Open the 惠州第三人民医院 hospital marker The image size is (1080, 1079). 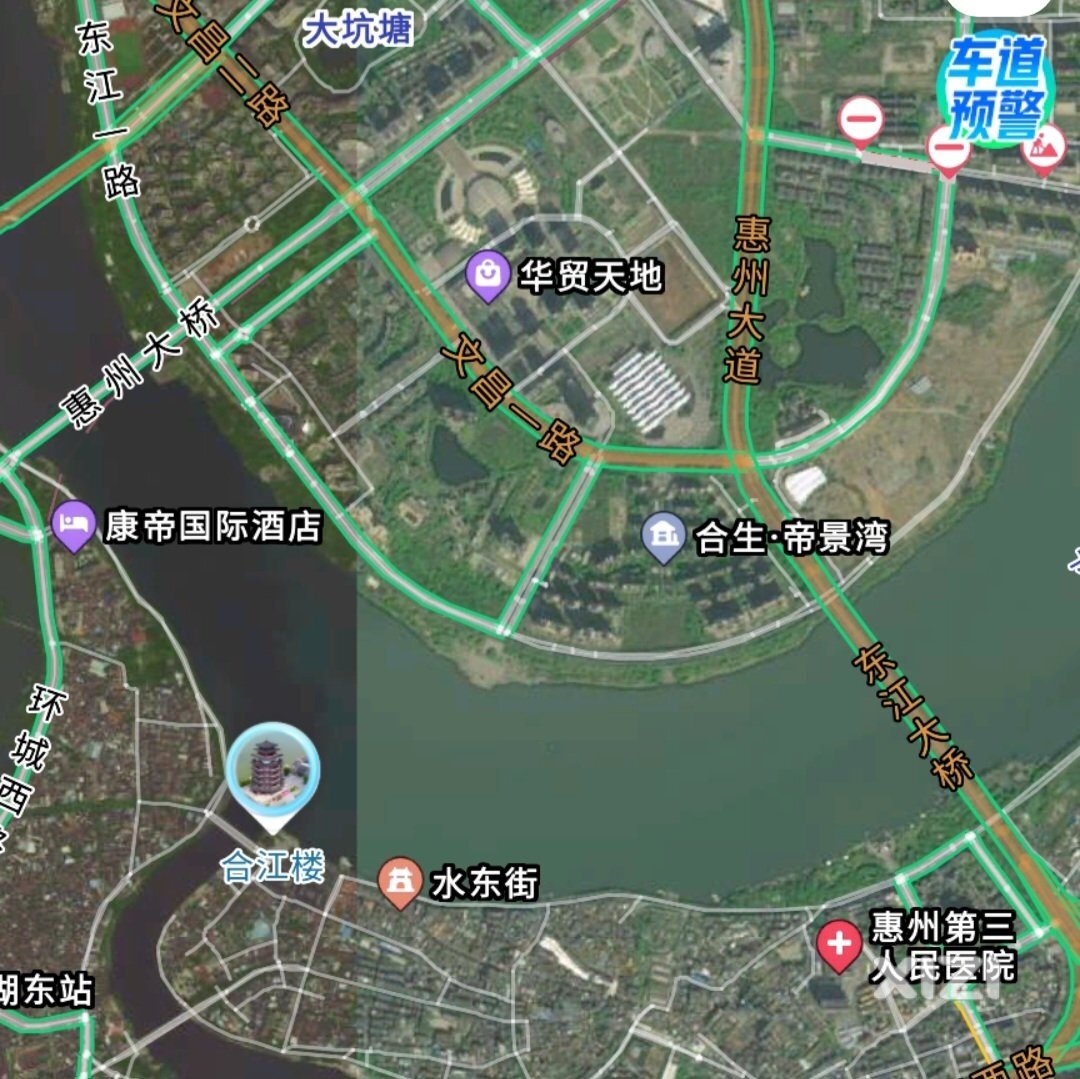coord(839,945)
